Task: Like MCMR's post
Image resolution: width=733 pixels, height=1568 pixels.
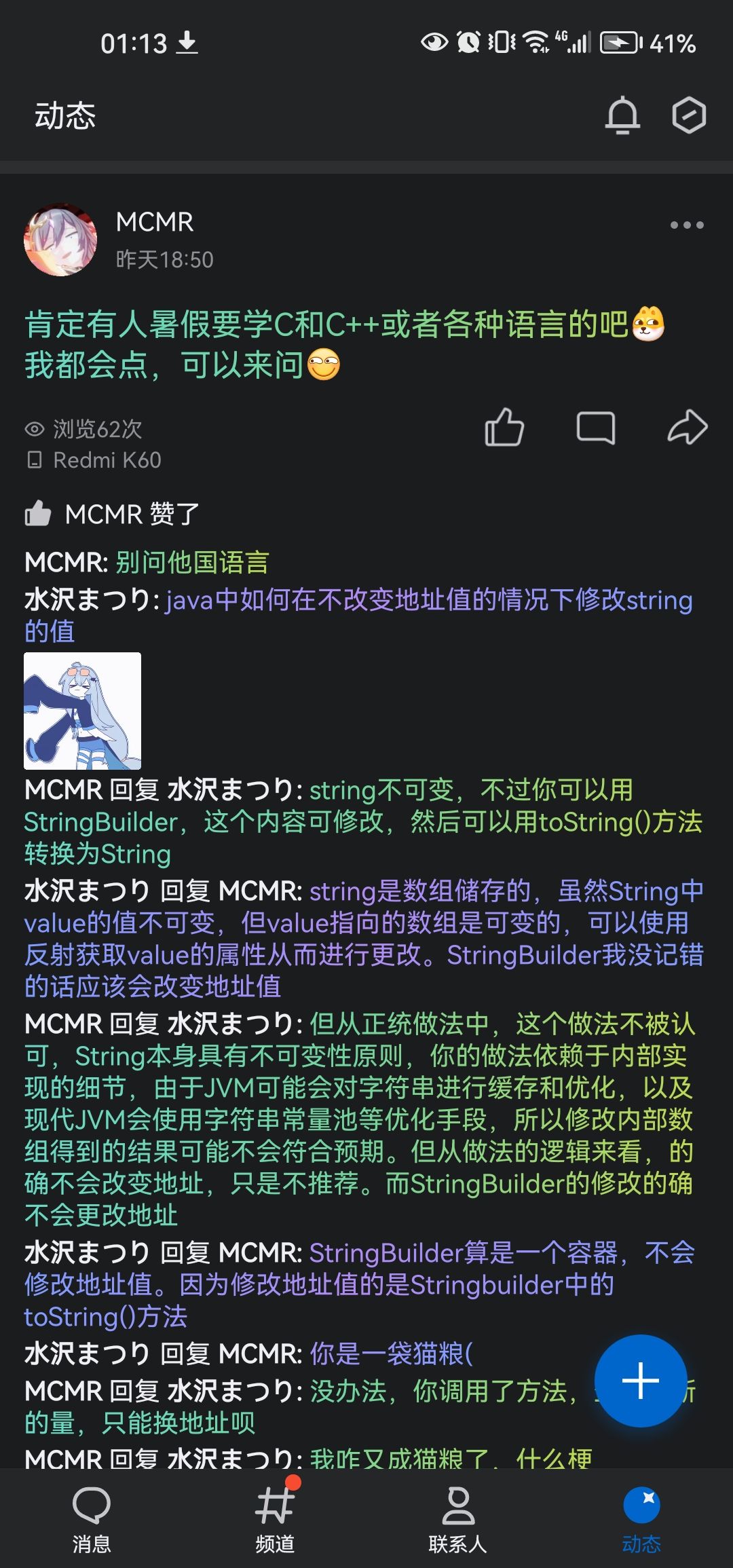Action: [x=504, y=428]
